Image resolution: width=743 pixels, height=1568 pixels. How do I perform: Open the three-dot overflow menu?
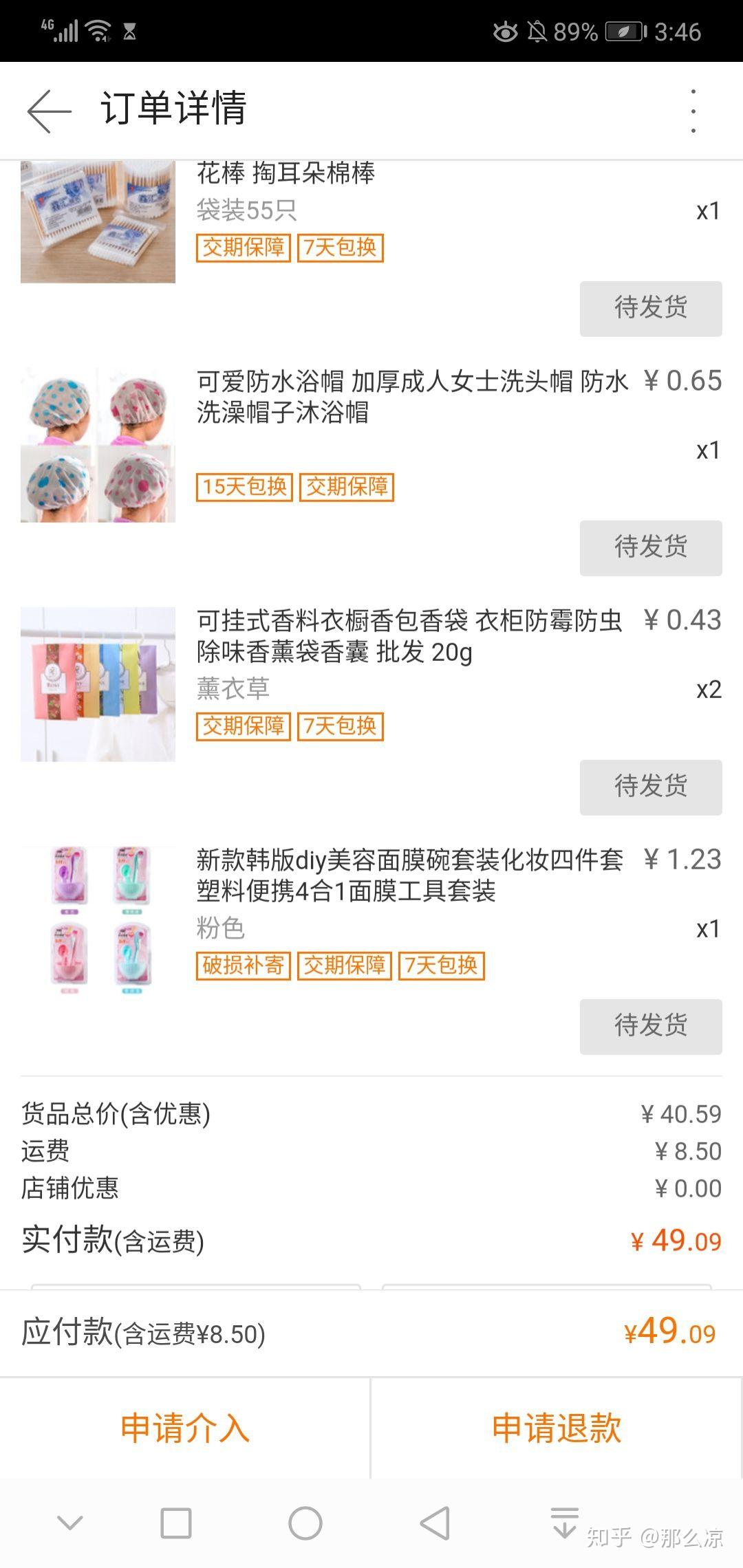(x=693, y=110)
